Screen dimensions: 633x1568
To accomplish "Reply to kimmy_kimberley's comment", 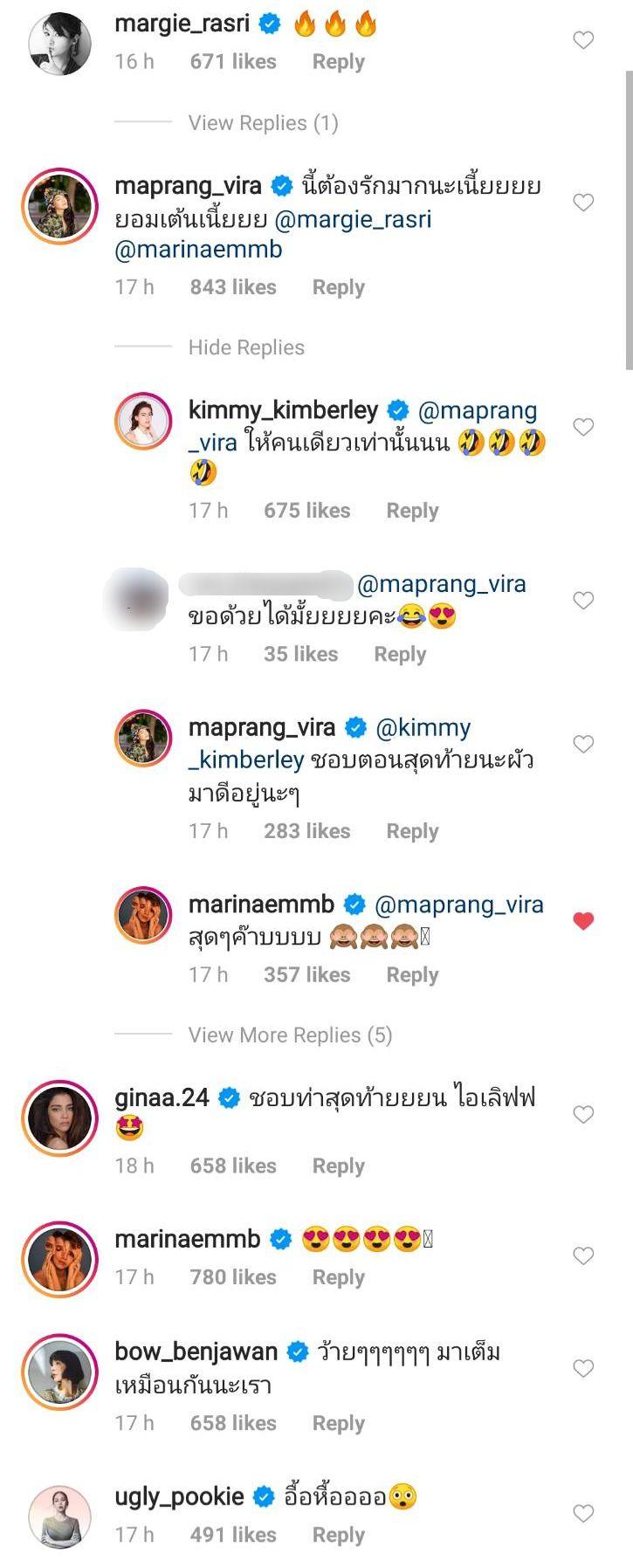I will tap(412, 511).
